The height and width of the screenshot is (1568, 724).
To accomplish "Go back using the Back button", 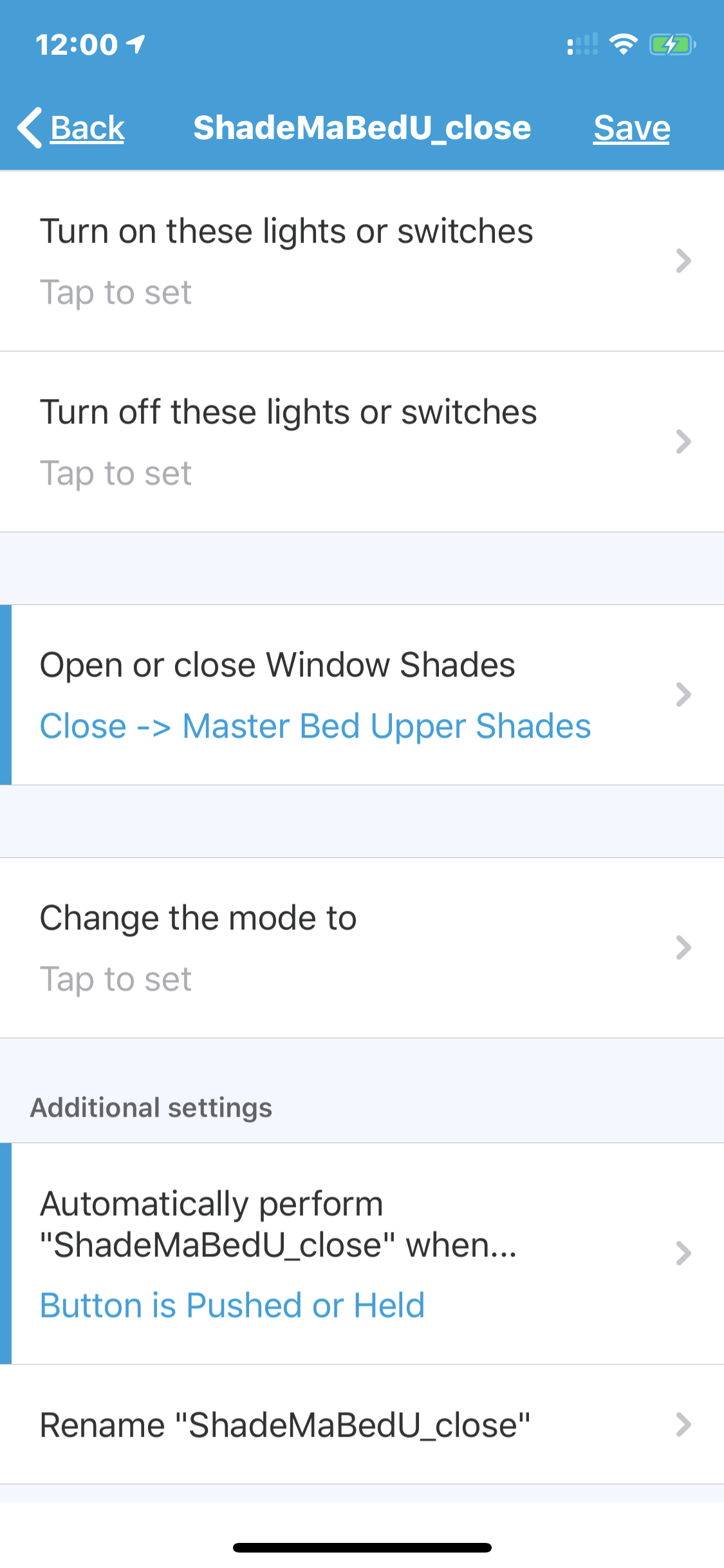I will coord(71,127).
